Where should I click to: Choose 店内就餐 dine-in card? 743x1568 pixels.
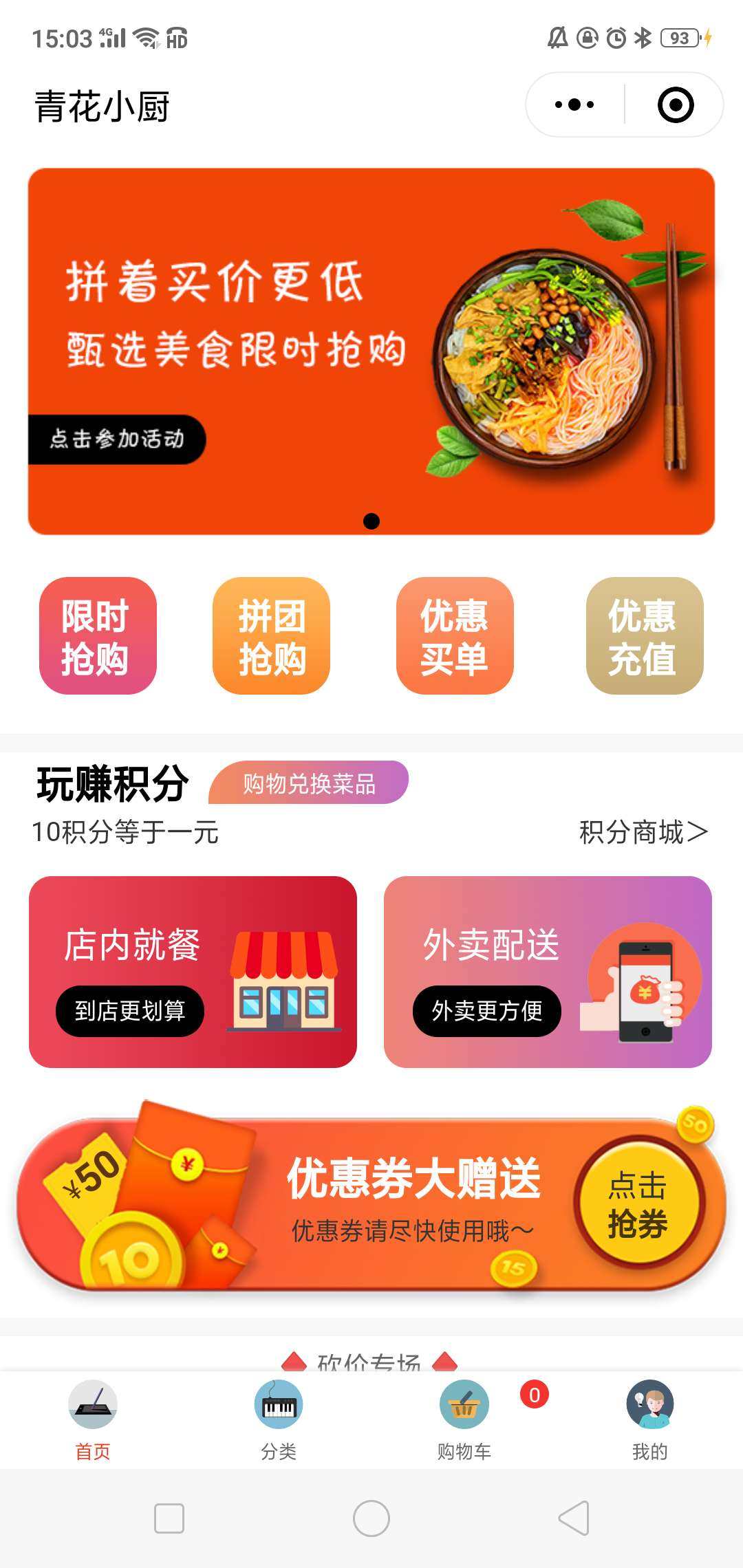pyautogui.click(x=193, y=971)
